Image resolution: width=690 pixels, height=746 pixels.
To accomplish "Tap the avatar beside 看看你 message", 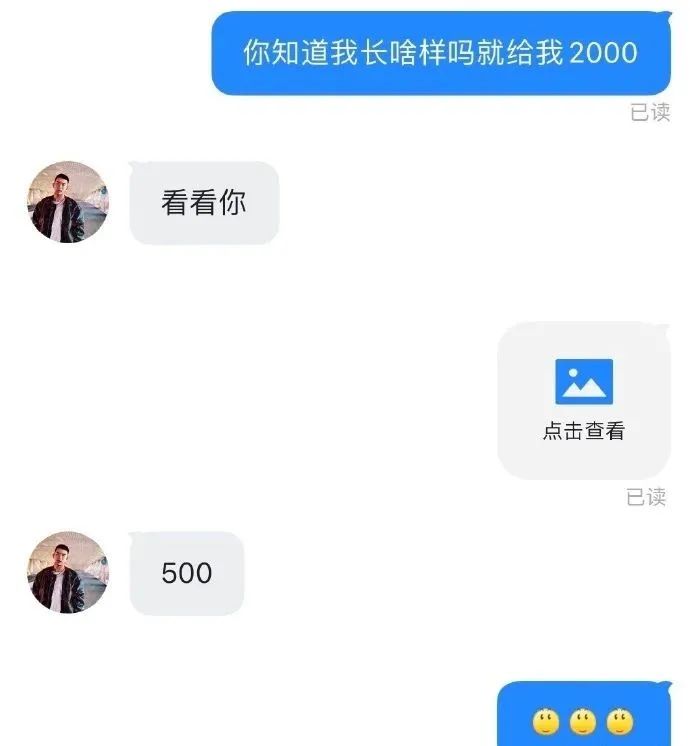I will [x=68, y=203].
